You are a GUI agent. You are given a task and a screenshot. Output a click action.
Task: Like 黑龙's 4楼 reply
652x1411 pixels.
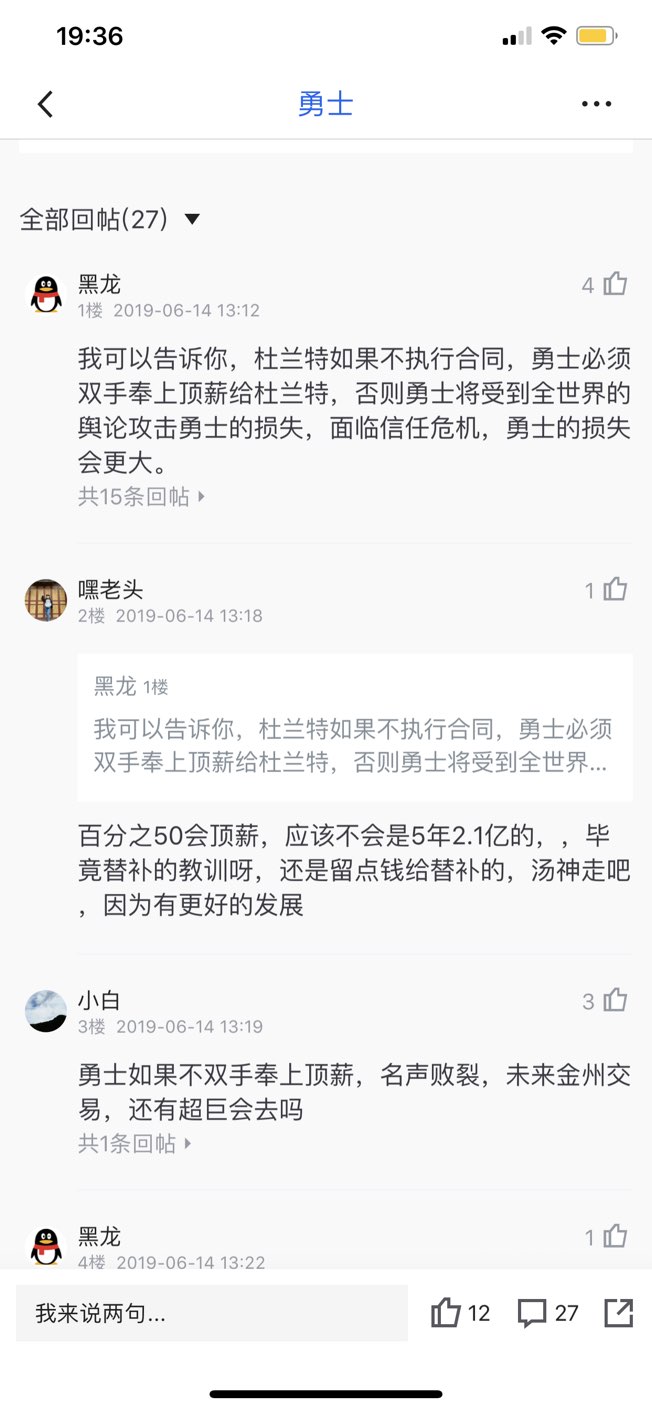615,1237
